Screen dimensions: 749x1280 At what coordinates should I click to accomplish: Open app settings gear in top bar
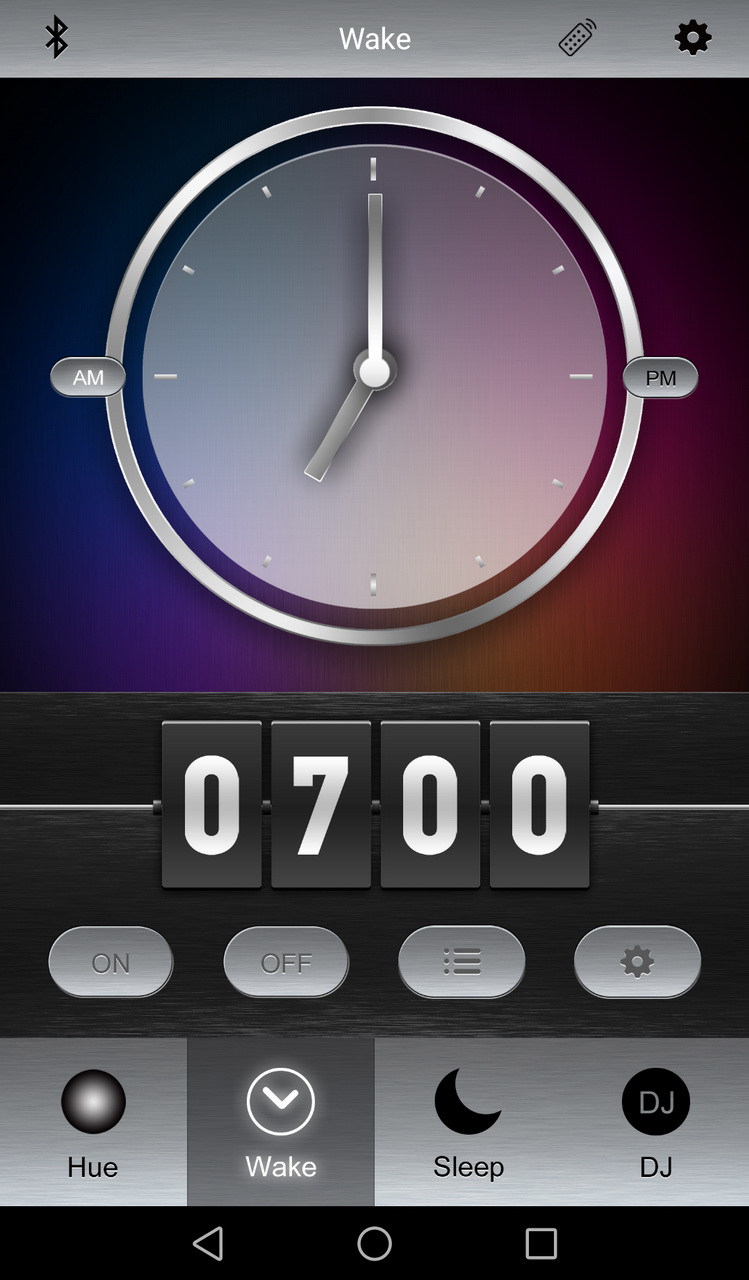(x=693, y=38)
